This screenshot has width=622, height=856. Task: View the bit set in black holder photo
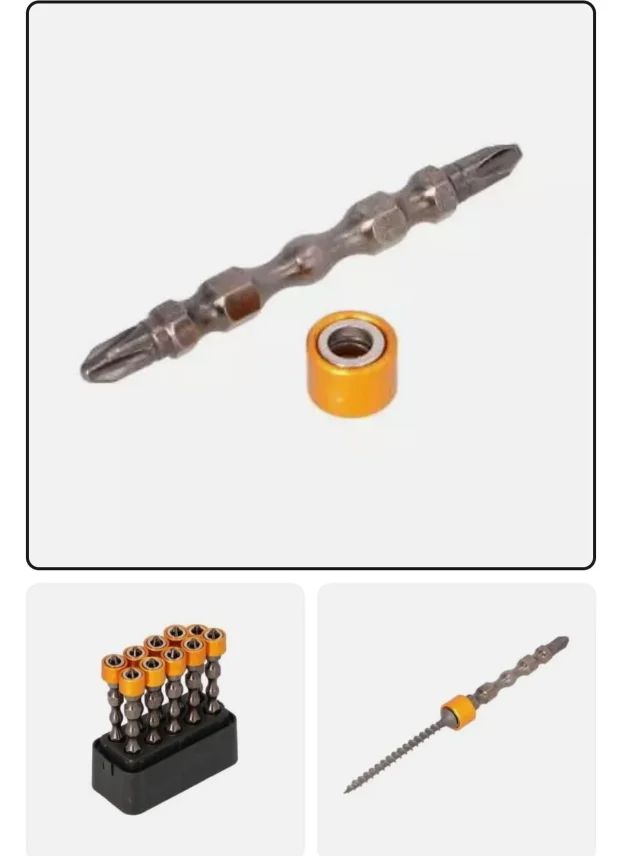click(165, 718)
